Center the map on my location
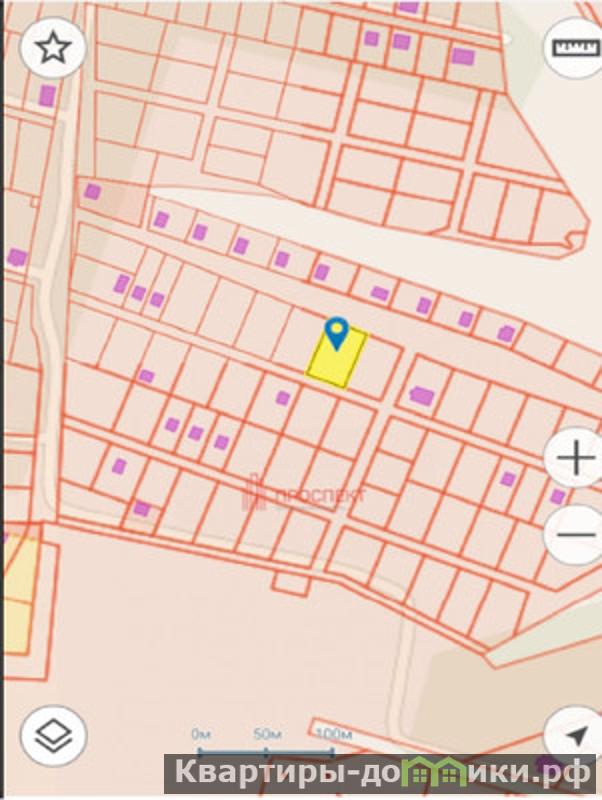This screenshot has width=602, height=800. tap(575, 737)
